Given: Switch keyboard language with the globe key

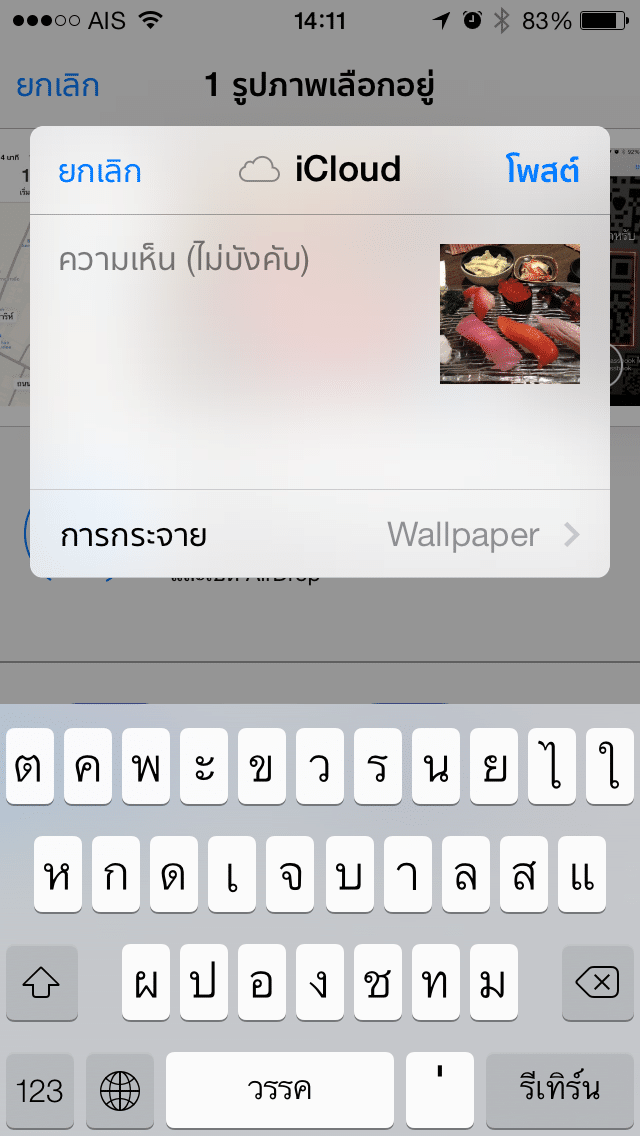Looking at the screenshot, I should 120,1090.
